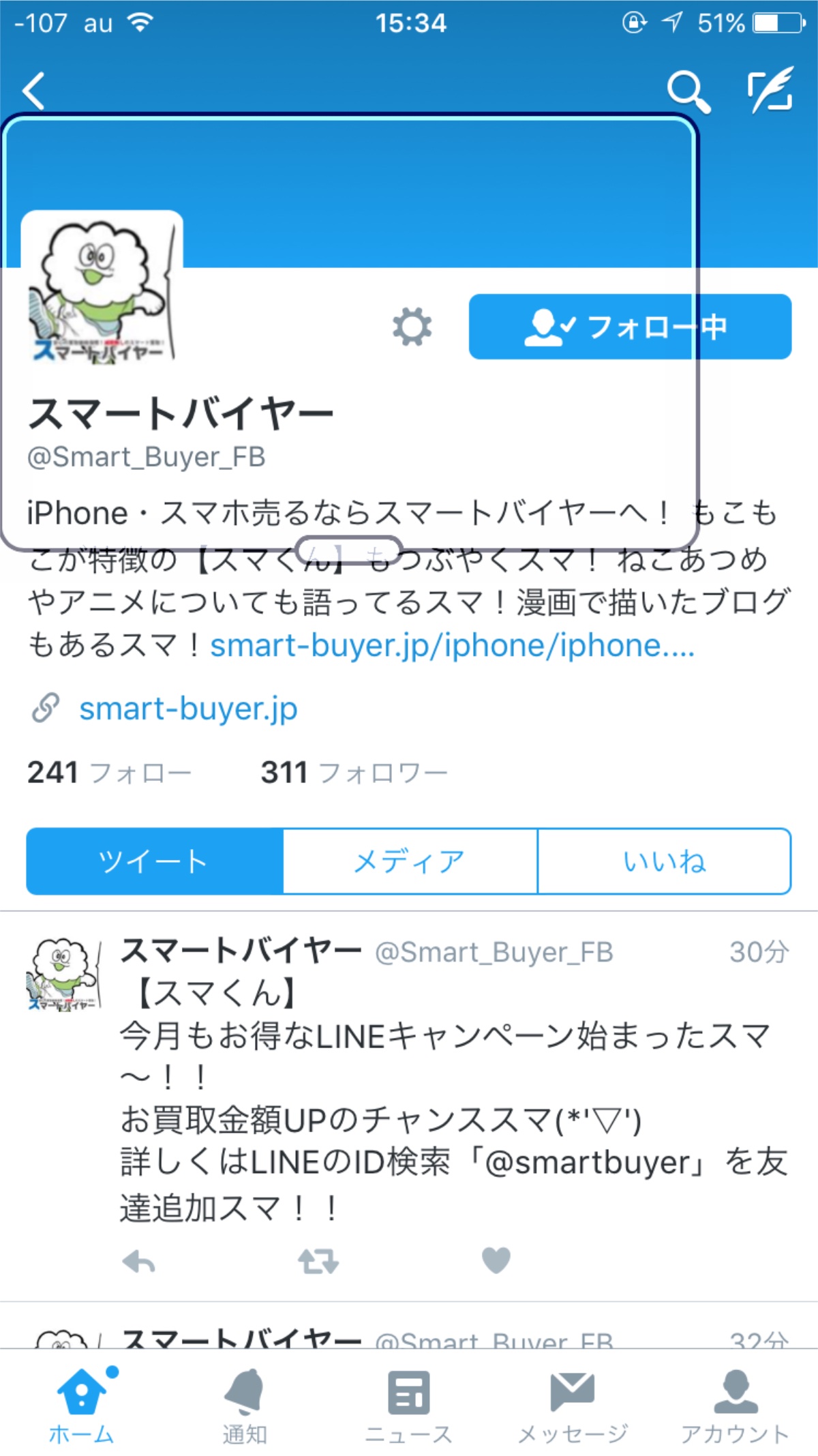Open the smart-buyer.jp/iphone link in bio
Image resolution: width=818 pixels, height=1456 pixels.
[x=453, y=645]
